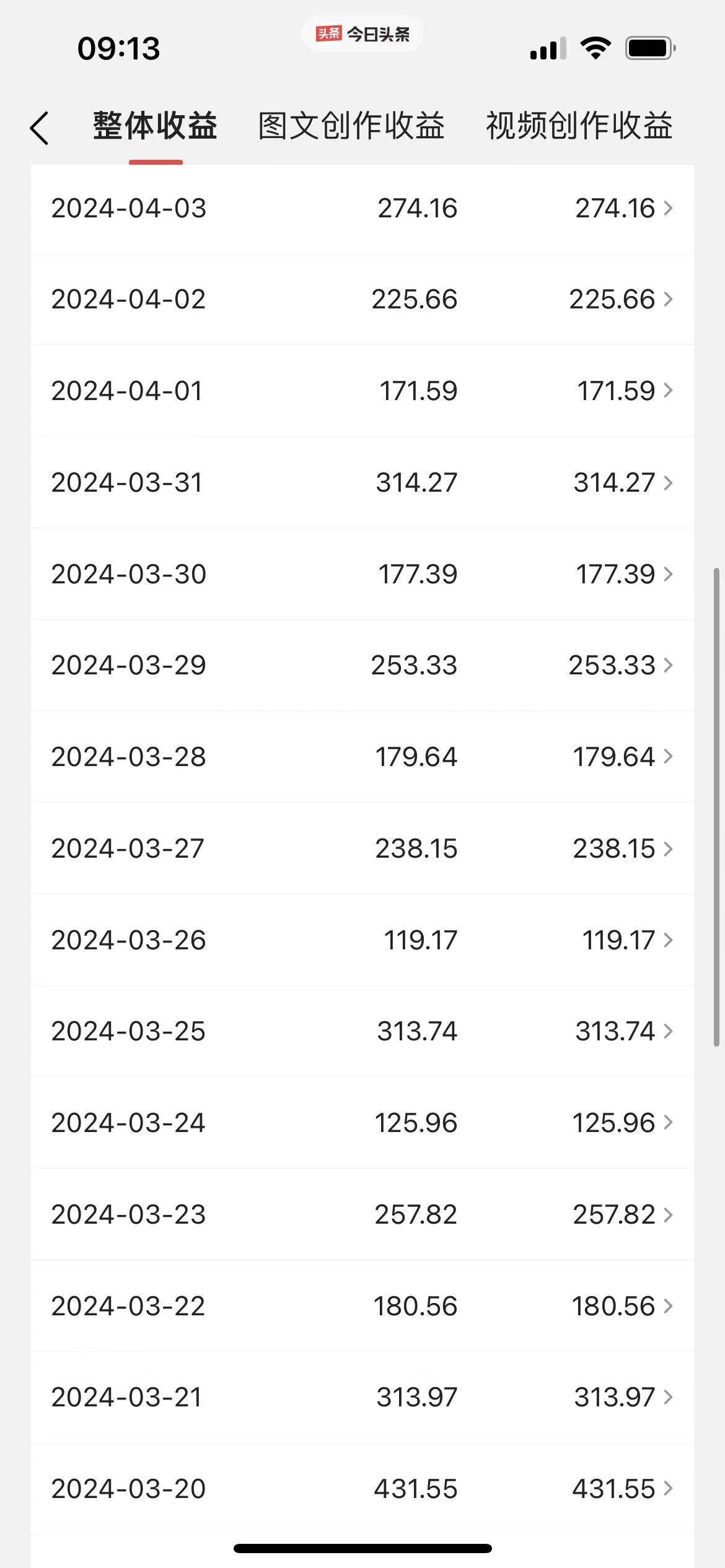The image size is (725, 1568).
Task: Open earnings for 2024-03-25
Action: click(x=362, y=1031)
